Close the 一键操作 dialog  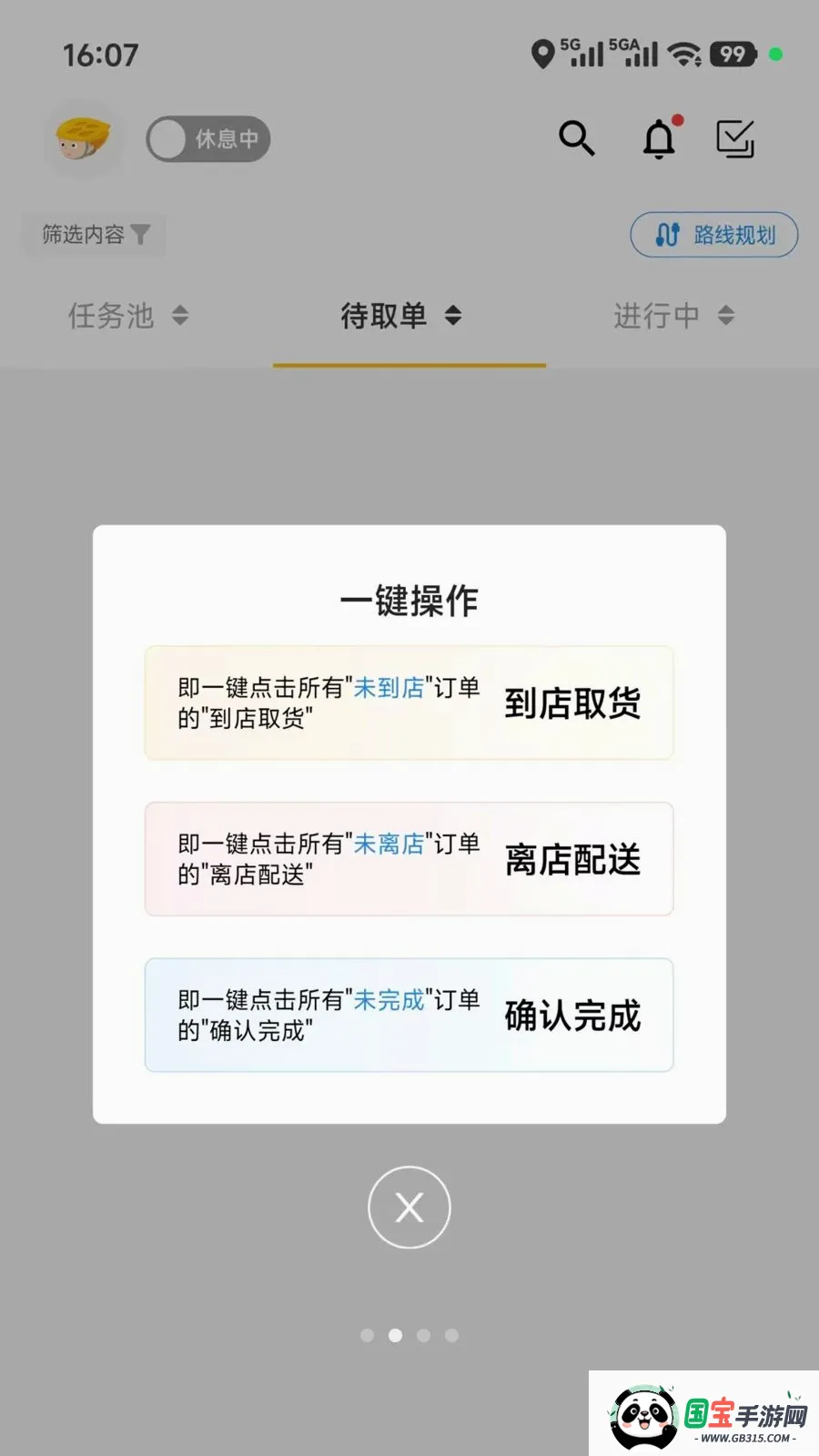tap(409, 1208)
